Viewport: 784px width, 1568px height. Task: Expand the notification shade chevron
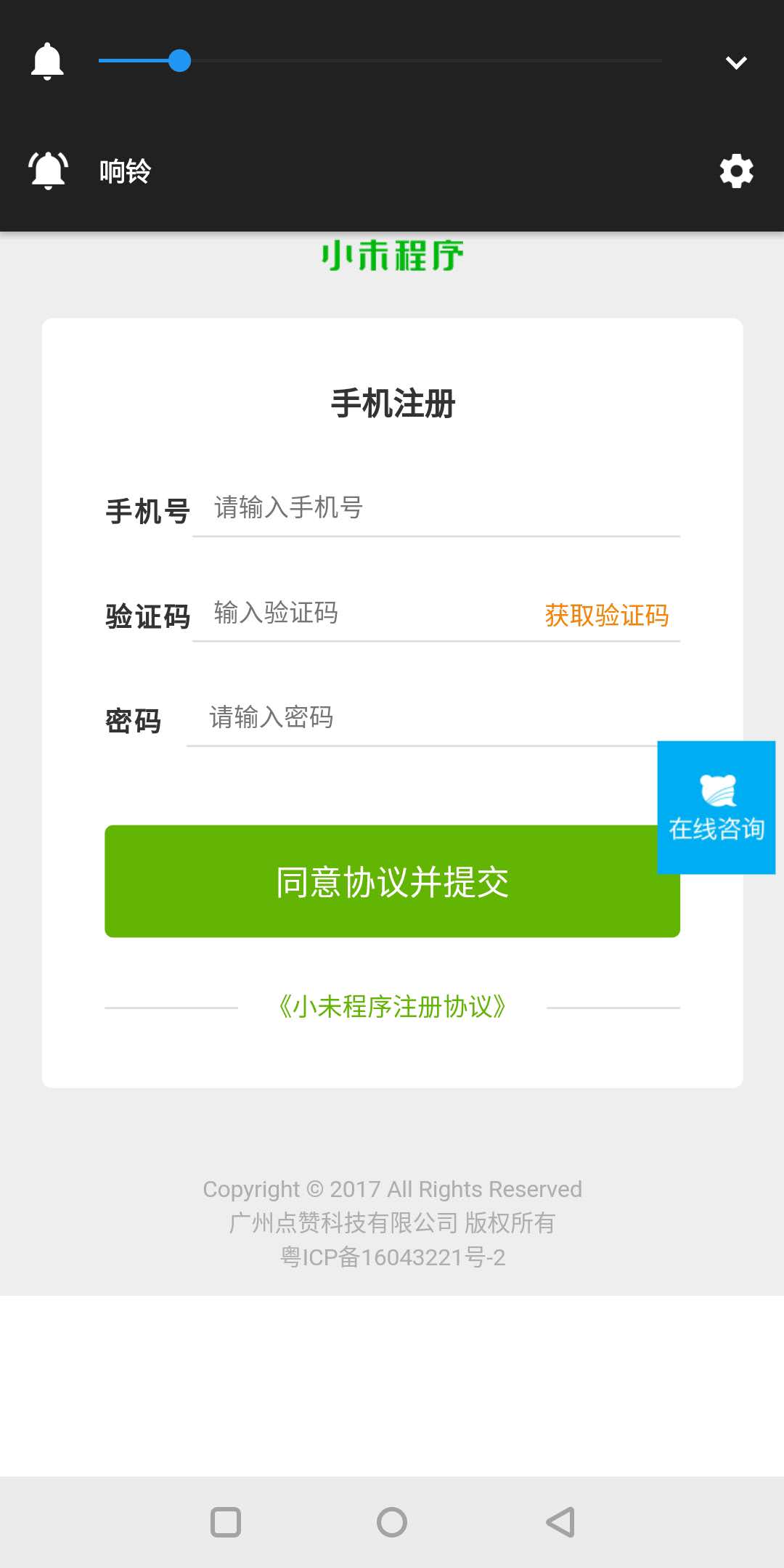point(736,62)
